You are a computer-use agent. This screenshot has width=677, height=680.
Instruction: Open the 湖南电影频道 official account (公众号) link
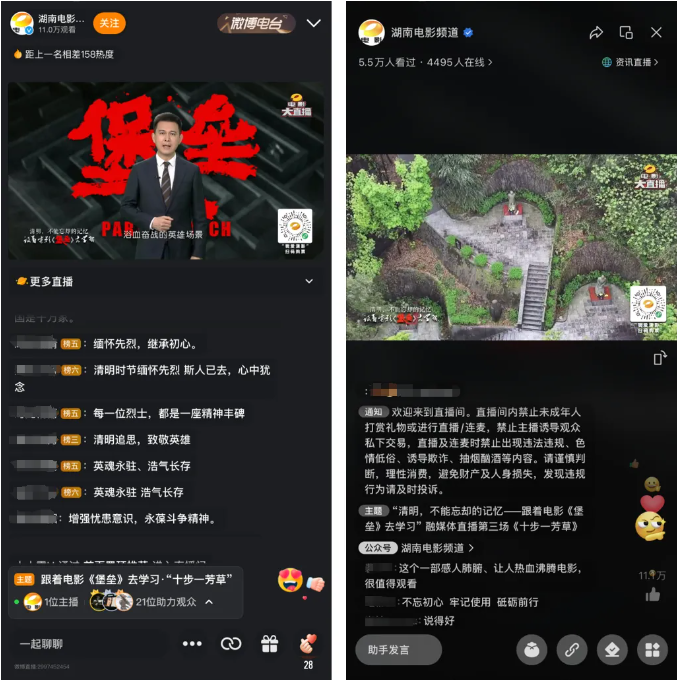[438, 548]
